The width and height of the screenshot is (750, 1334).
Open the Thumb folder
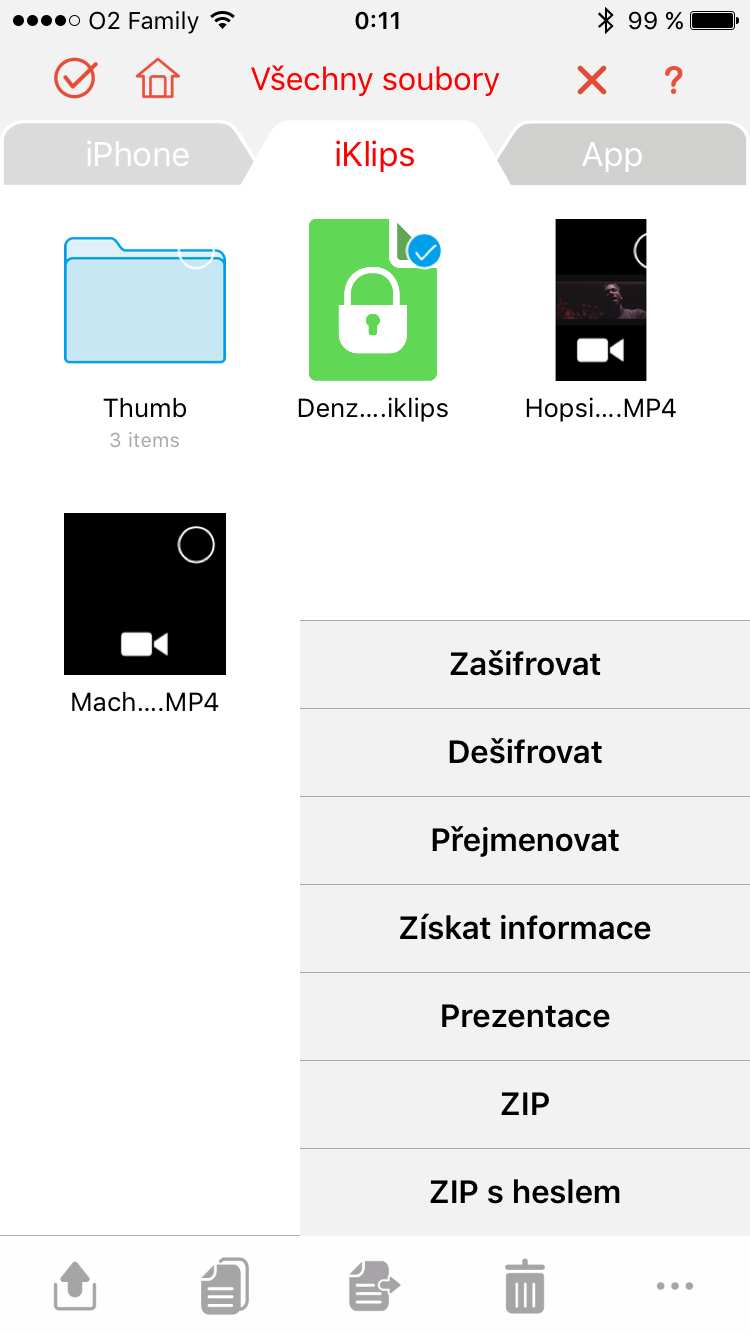tap(145, 300)
